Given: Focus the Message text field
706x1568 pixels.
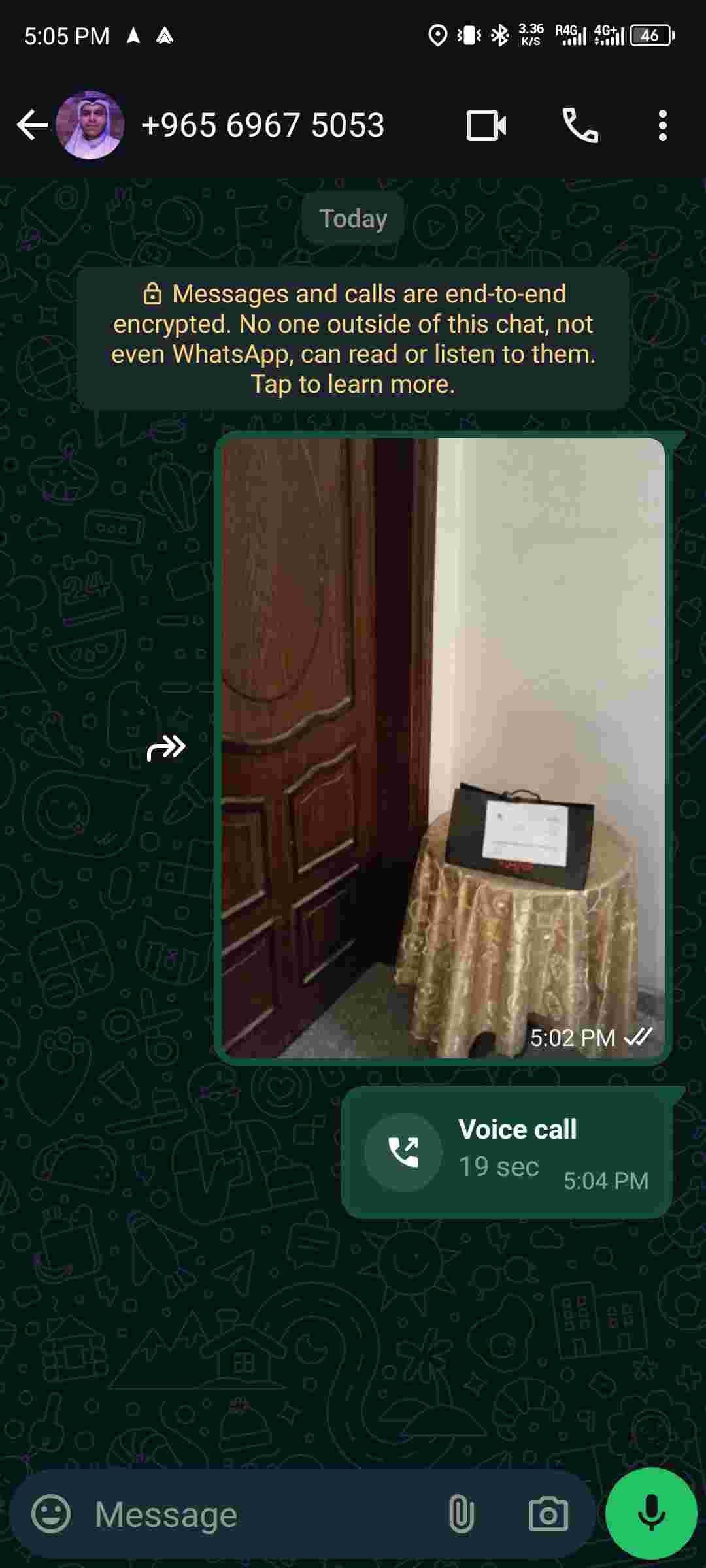Looking at the screenshot, I should coord(261,1514).
